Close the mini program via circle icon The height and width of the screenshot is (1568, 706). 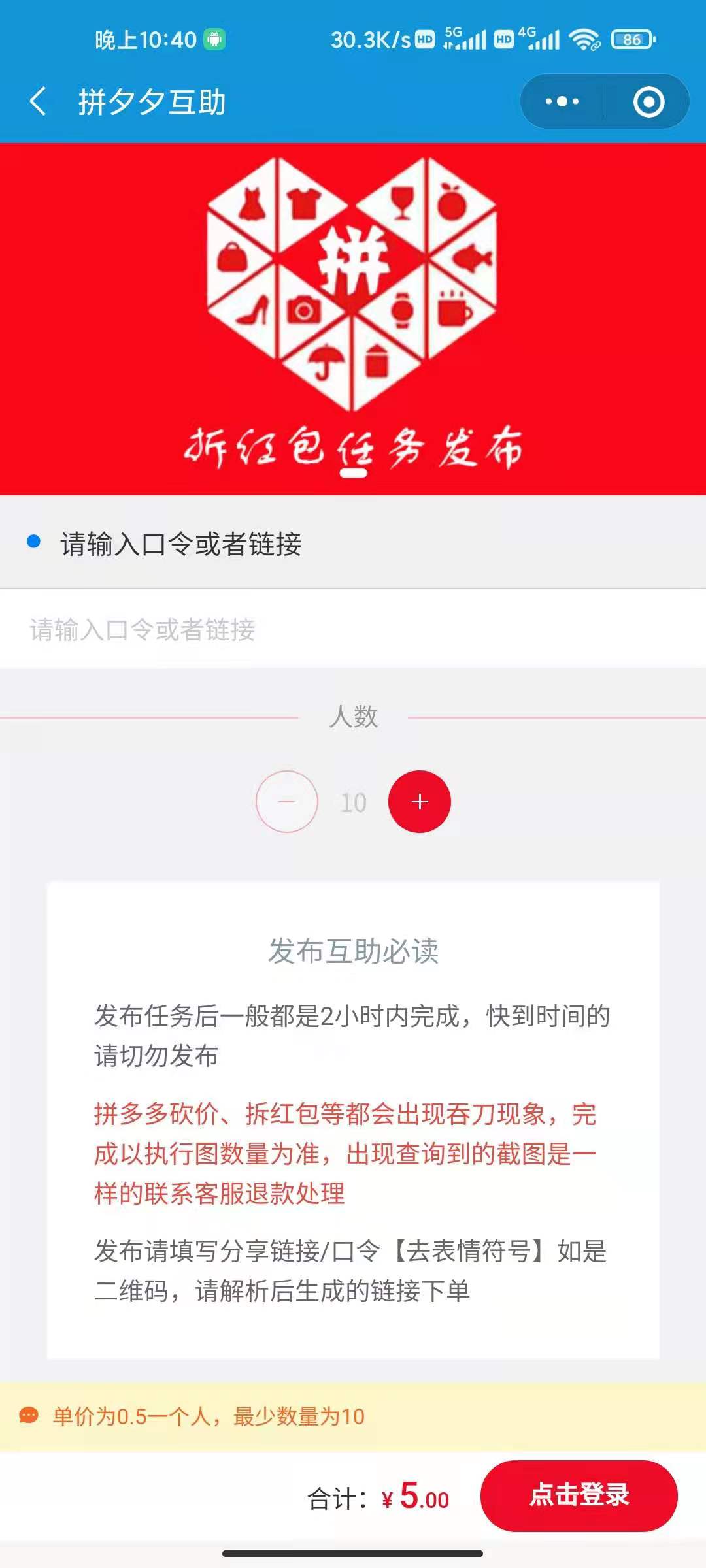pos(648,102)
